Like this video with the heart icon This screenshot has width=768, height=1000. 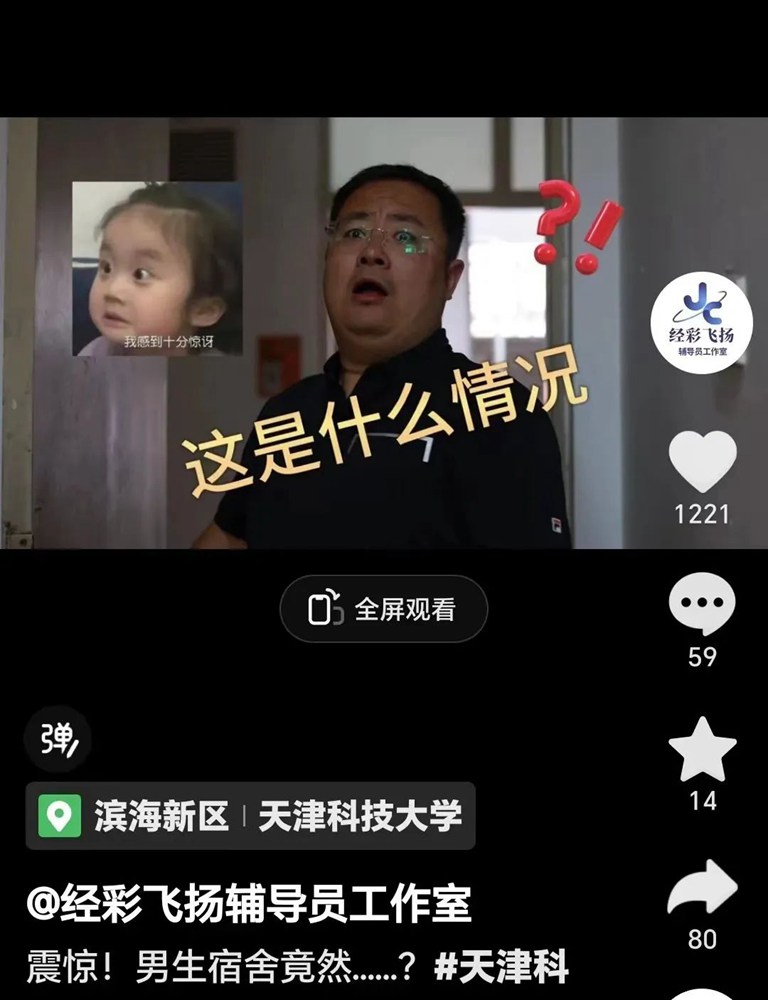(702, 461)
